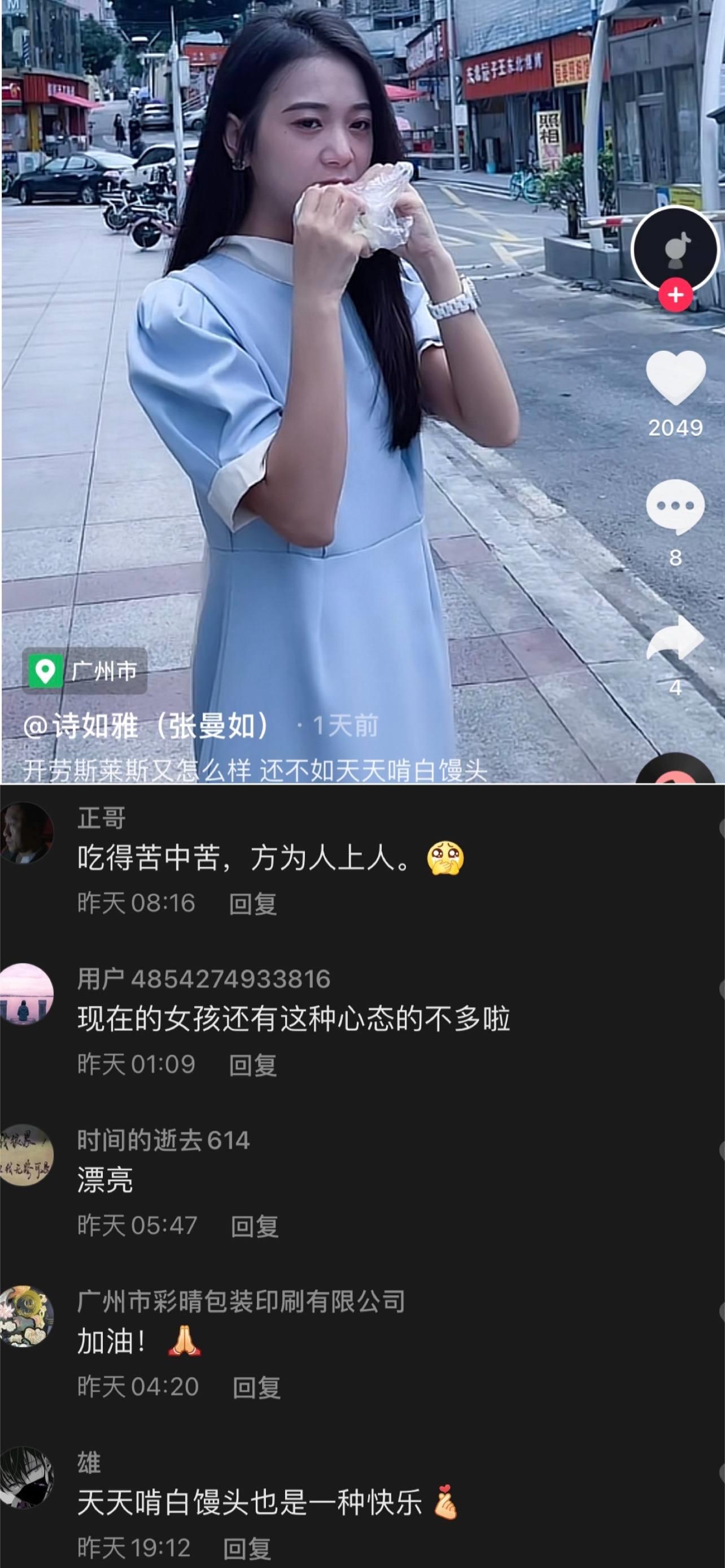Image resolution: width=725 pixels, height=1568 pixels.
Task: Follow the creator via the red plus
Action: pyautogui.click(x=675, y=295)
